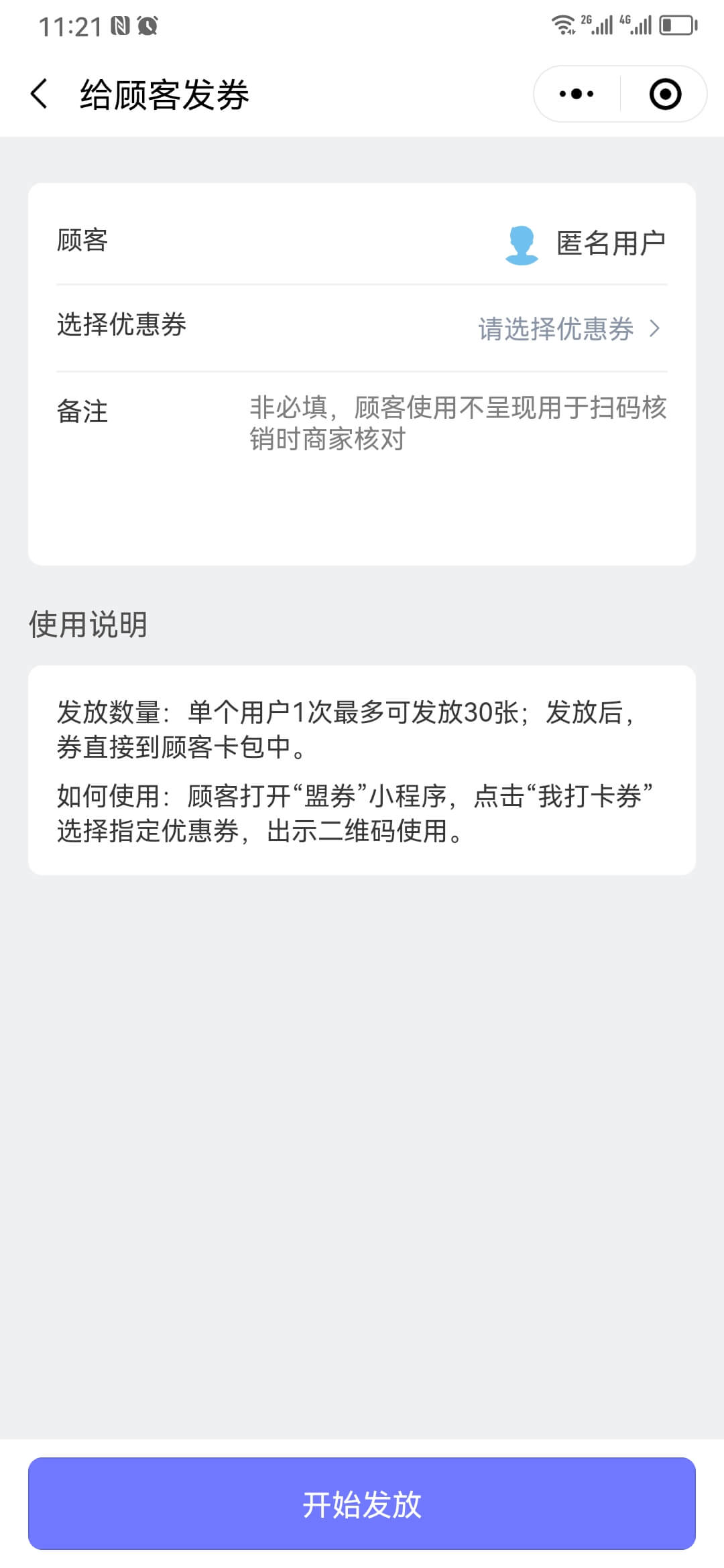Tap the anonymous user avatar icon
The width and height of the screenshot is (724, 1568).
click(x=522, y=244)
